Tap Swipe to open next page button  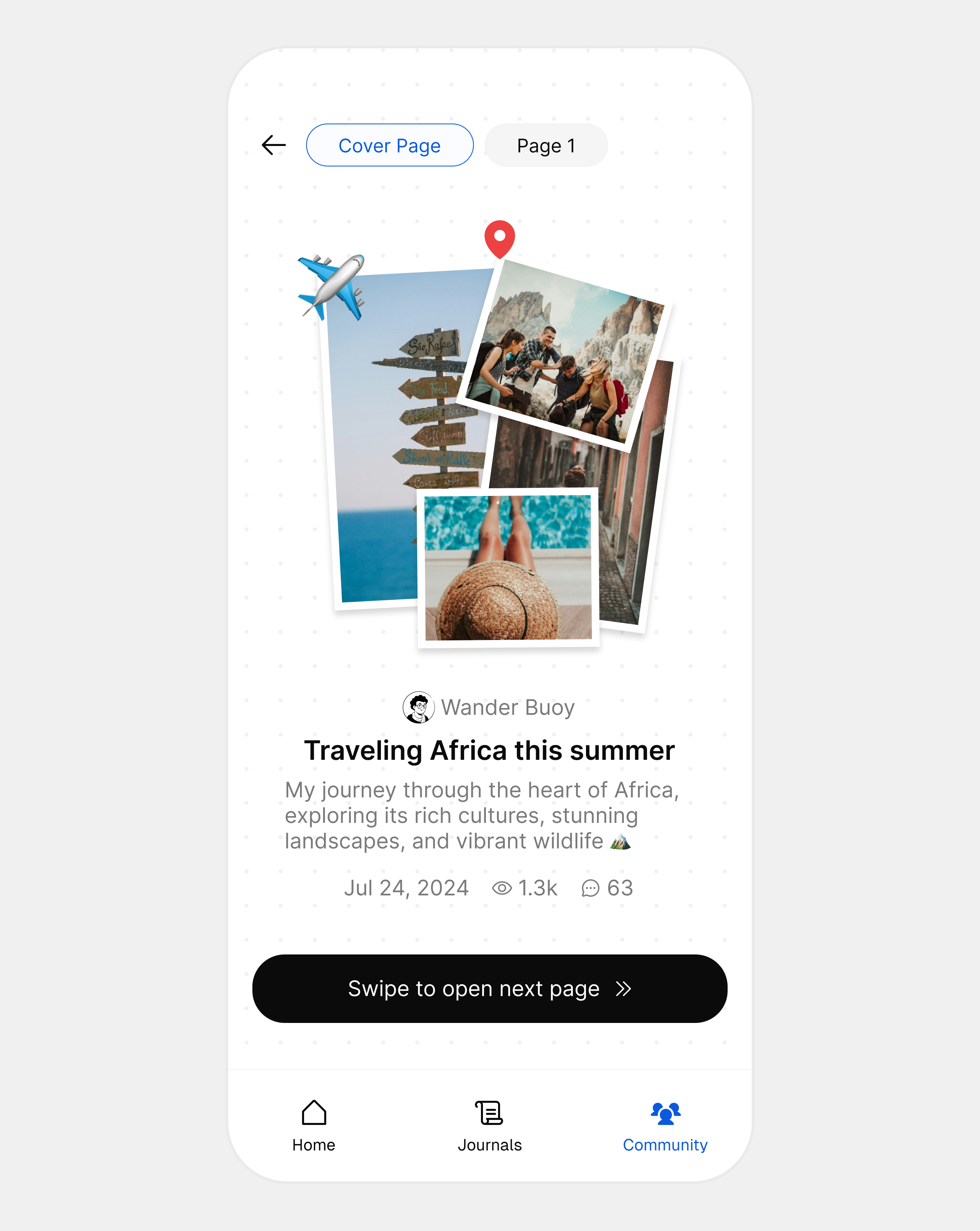pos(489,988)
